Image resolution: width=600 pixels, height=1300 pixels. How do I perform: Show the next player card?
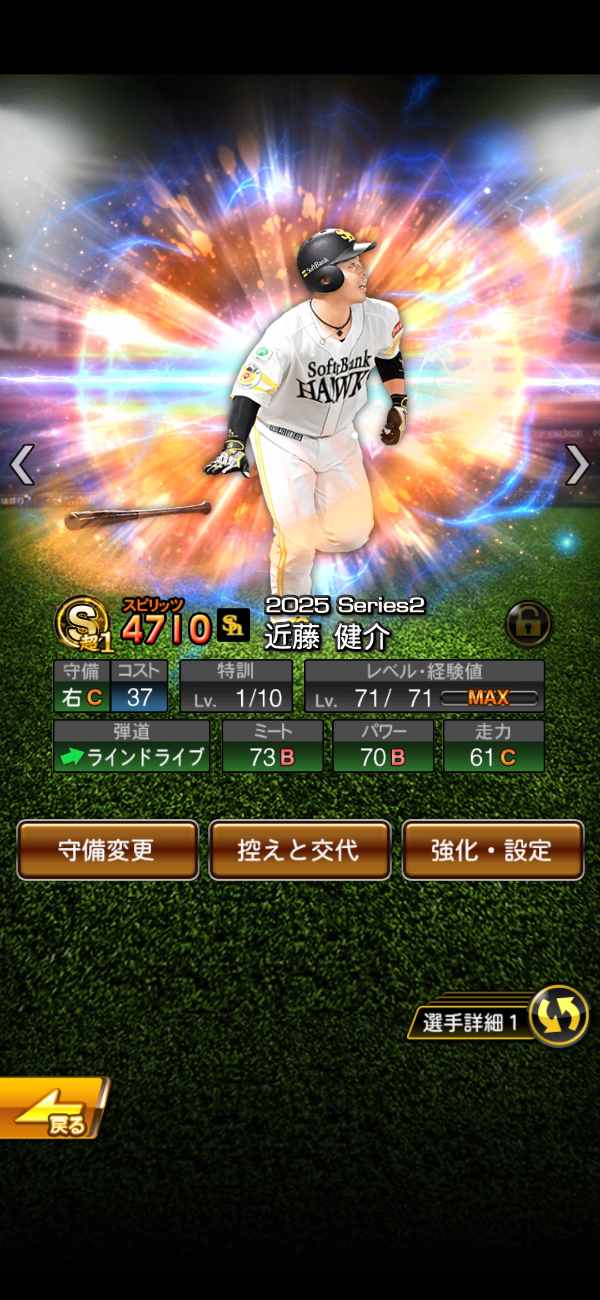coord(578,465)
